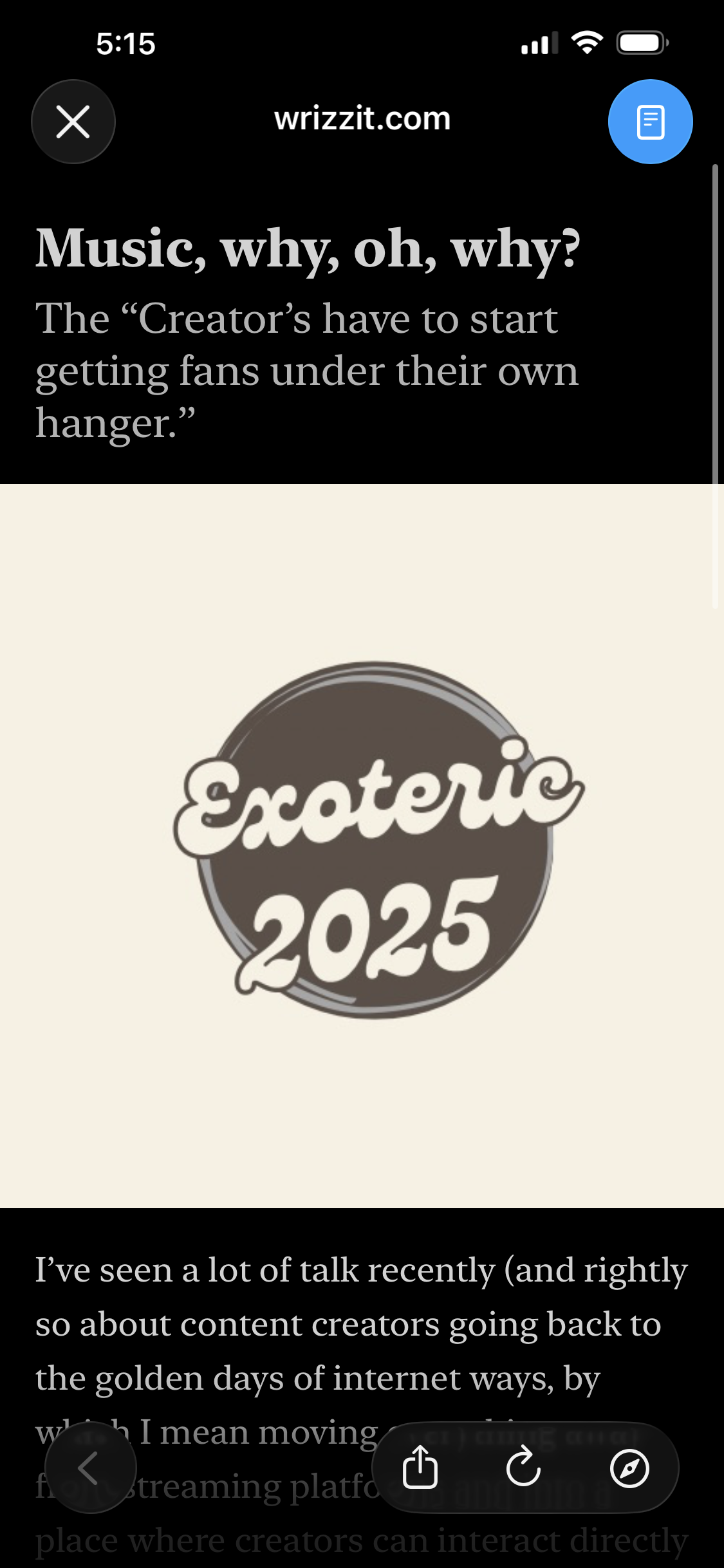Share this wrizzit.com article

pos(420,1468)
